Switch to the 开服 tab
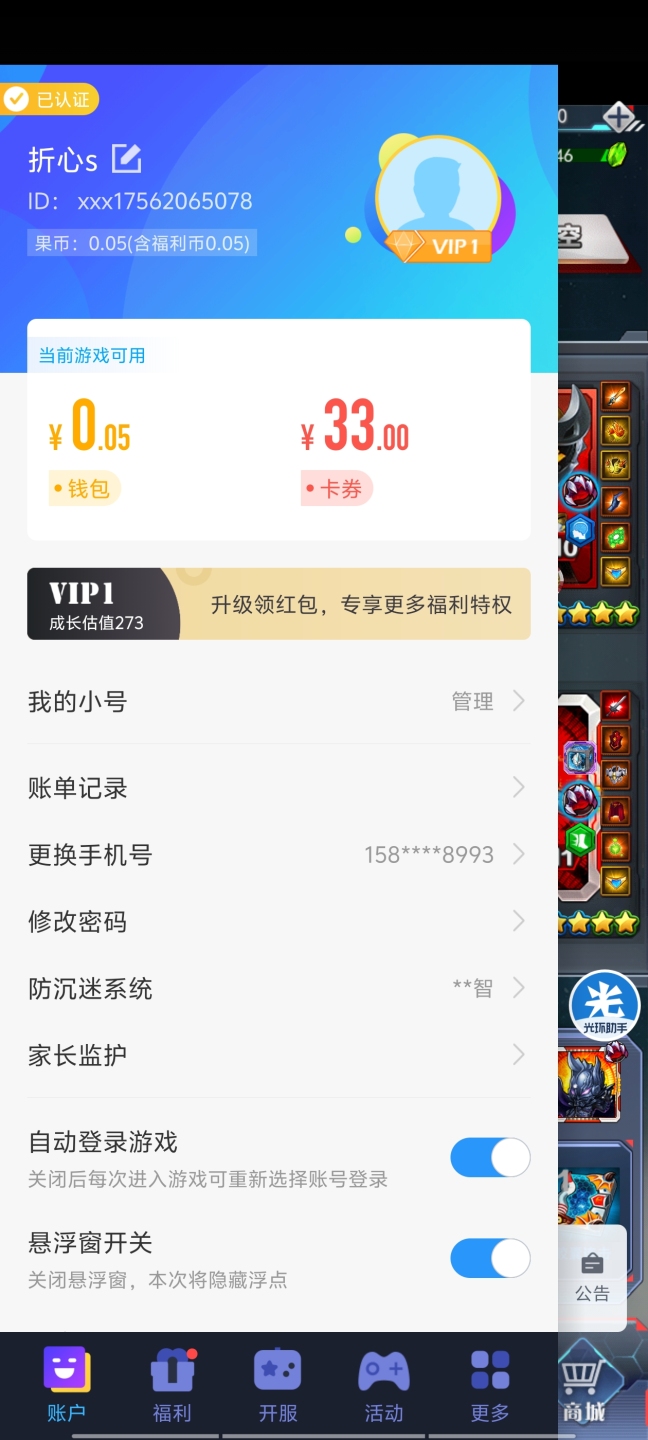This screenshot has width=648, height=1440. coord(278,1385)
